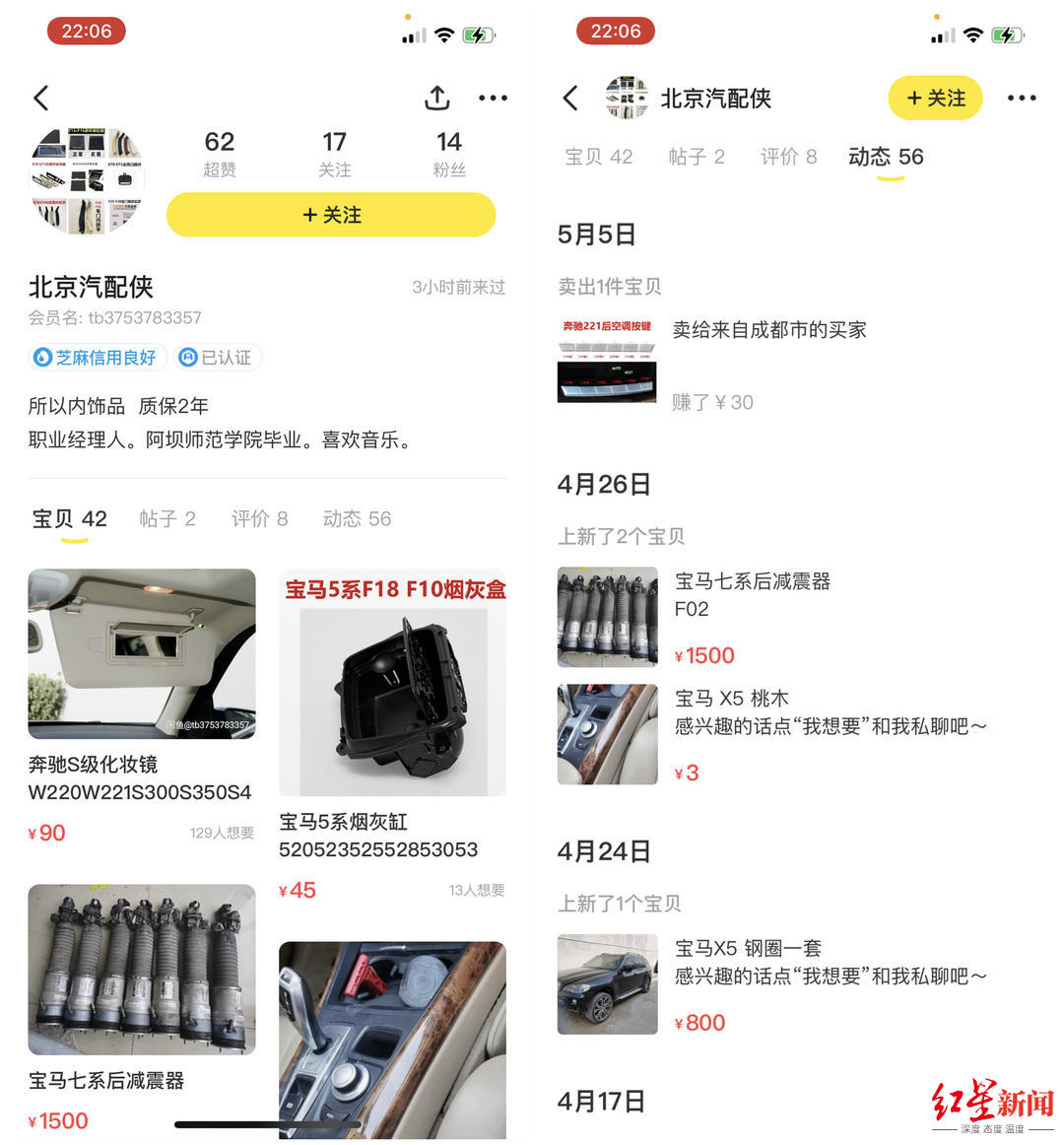Tap the small avatar next to 北京汽配侠
This screenshot has width=1064, height=1145.
(x=627, y=98)
